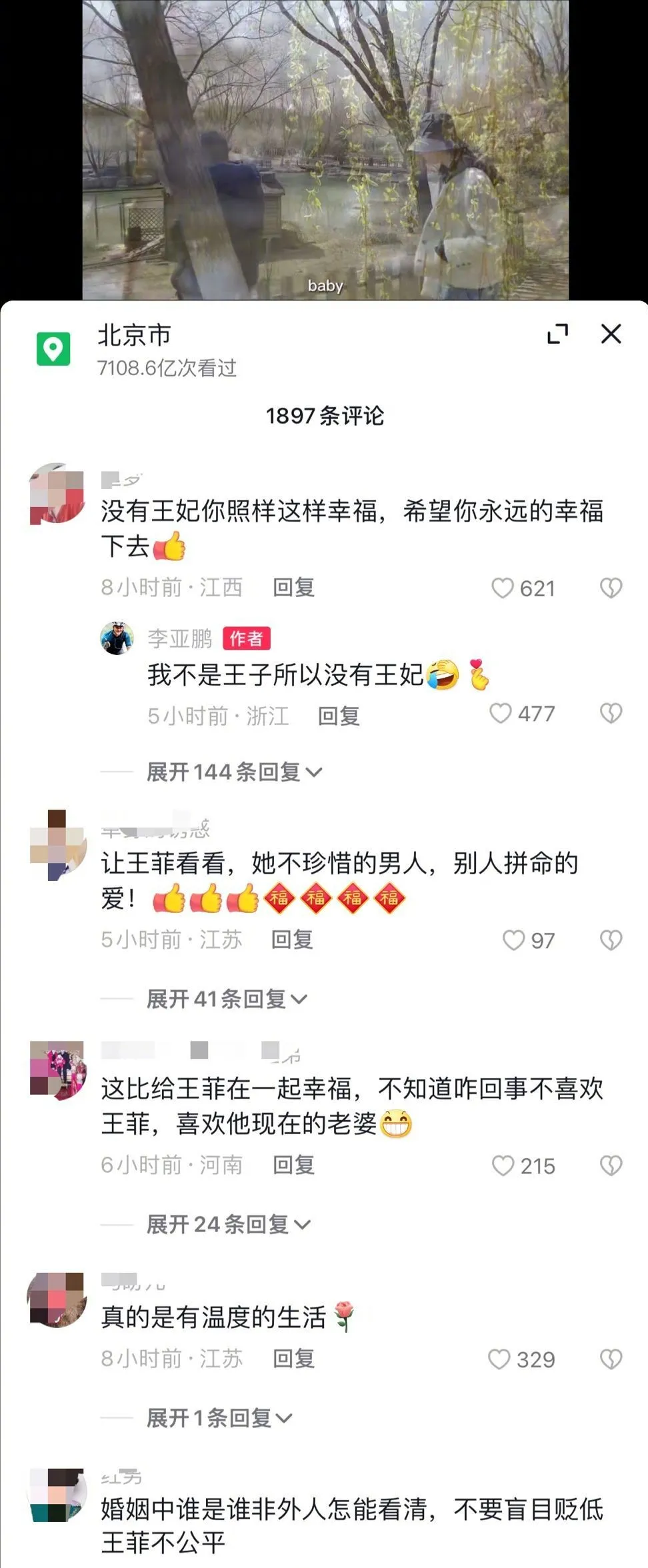Open the 北京市 location tag
Image resolution: width=648 pixels, height=1568 pixels.
point(134,335)
